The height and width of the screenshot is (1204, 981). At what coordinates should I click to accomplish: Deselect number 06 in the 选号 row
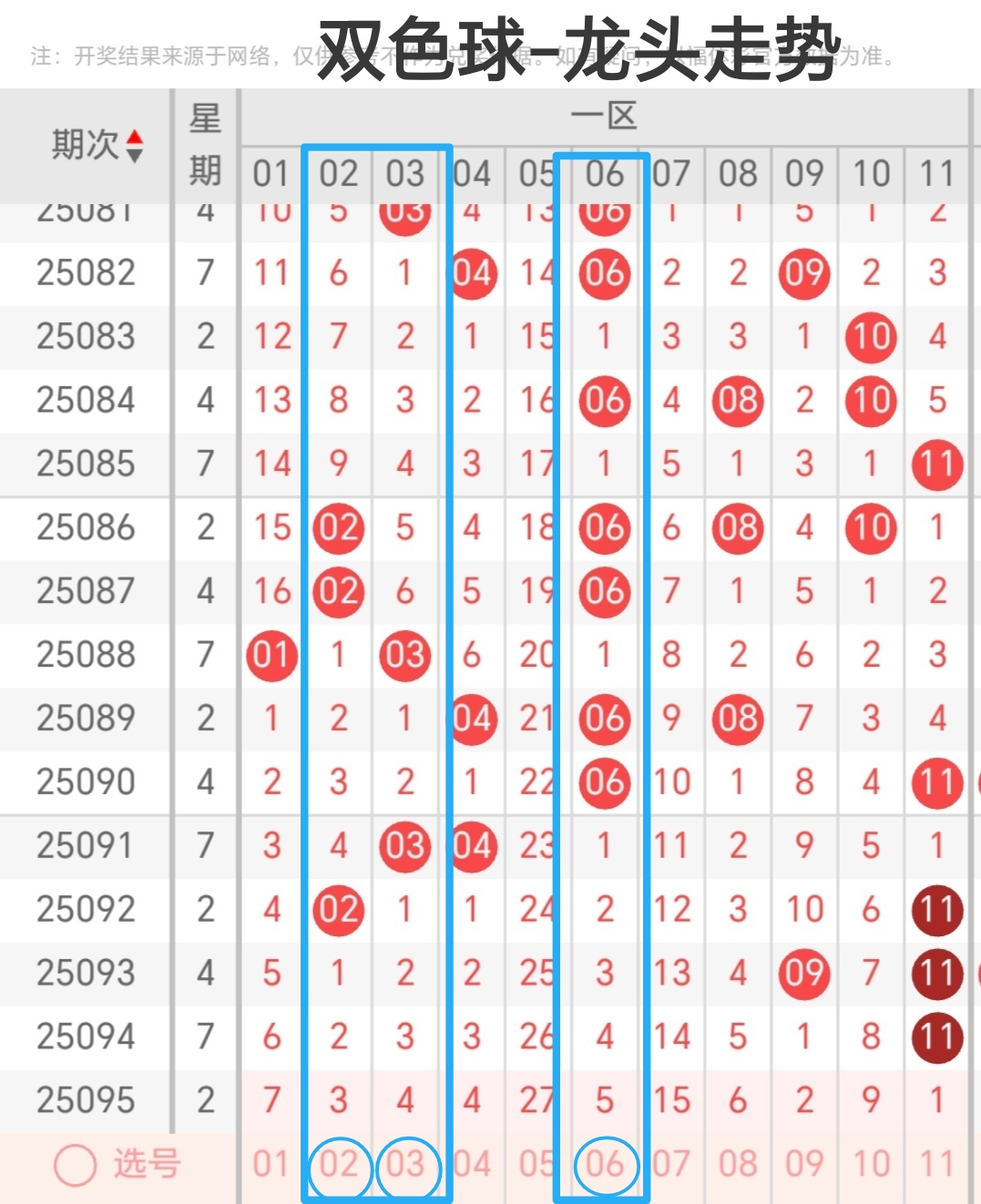pyautogui.click(x=604, y=1163)
